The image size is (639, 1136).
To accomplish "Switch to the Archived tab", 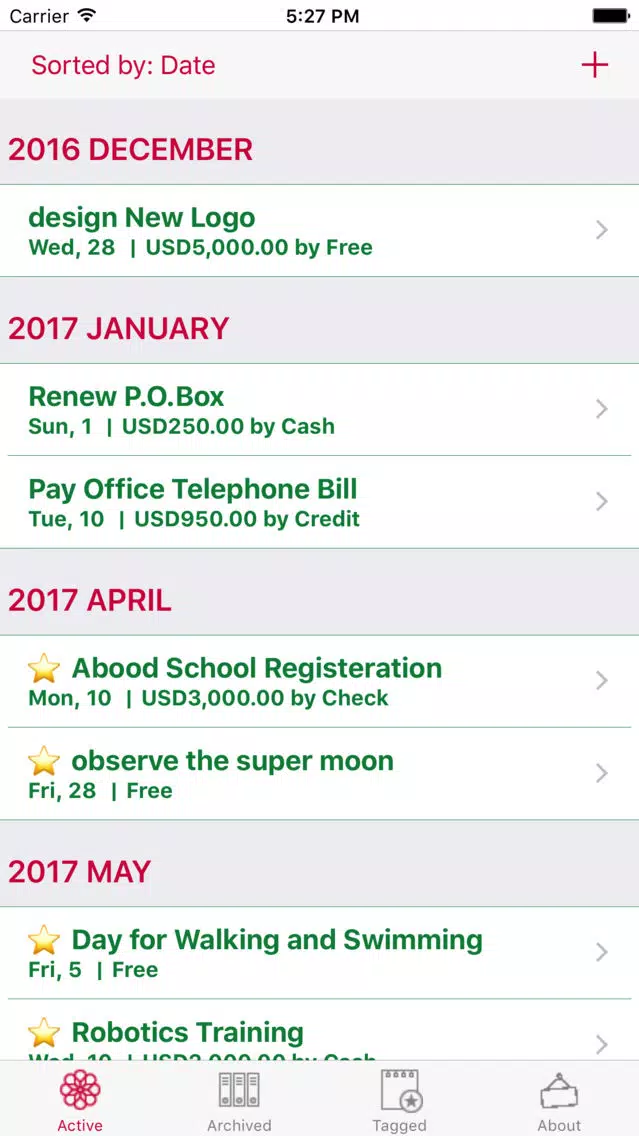I will pos(239,1100).
